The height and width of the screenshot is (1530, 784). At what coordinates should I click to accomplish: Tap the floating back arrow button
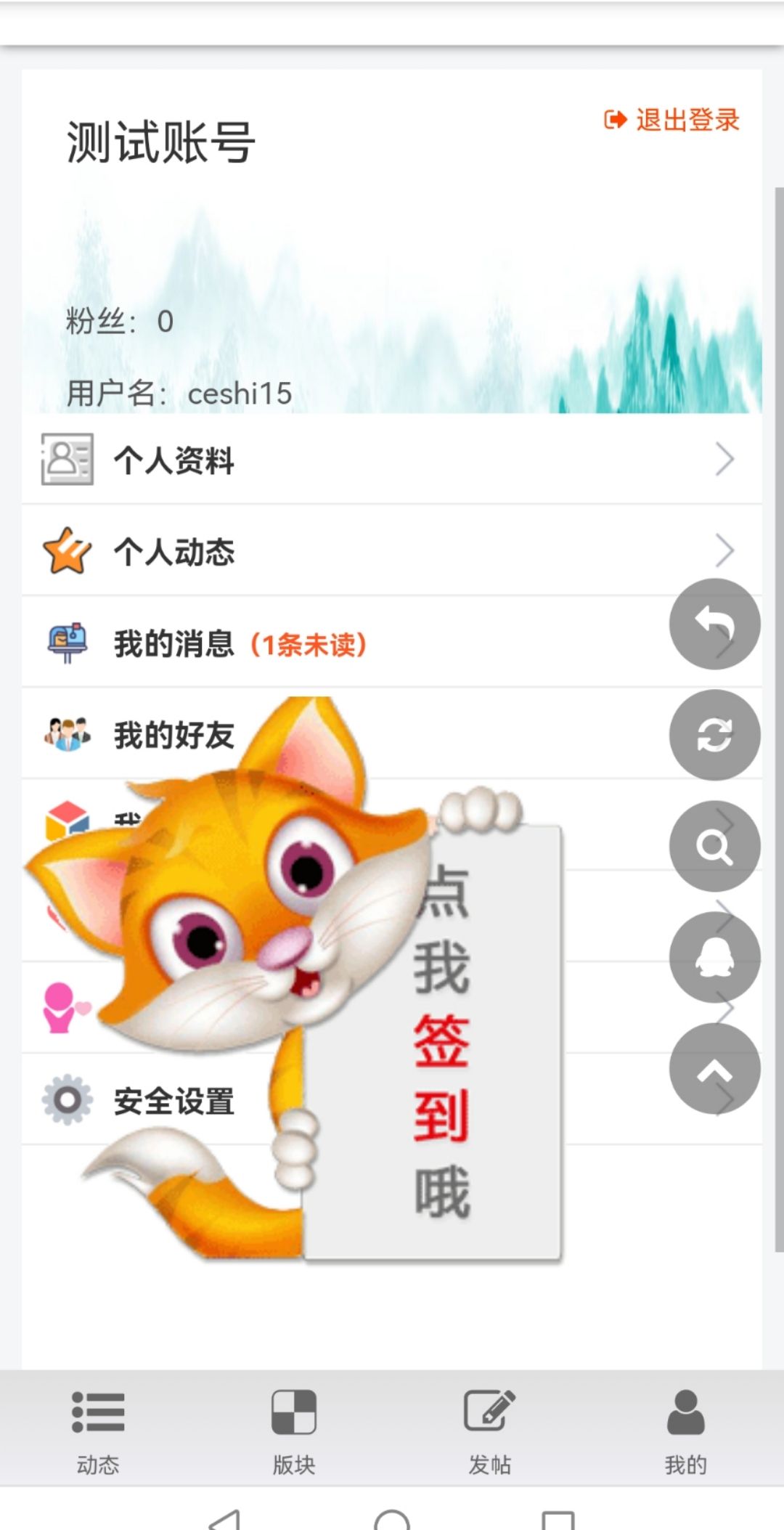point(714,624)
